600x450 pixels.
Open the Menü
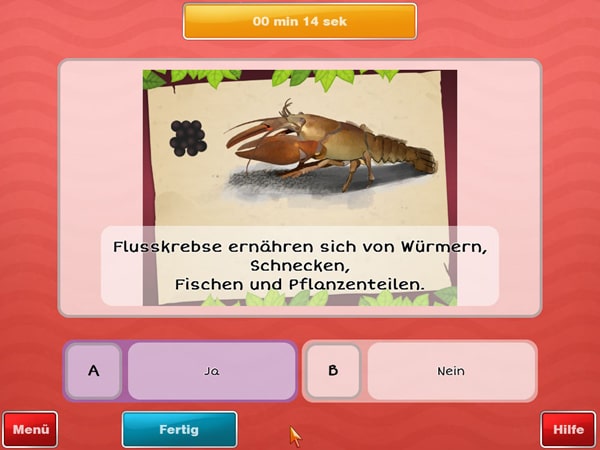click(x=30, y=430)
